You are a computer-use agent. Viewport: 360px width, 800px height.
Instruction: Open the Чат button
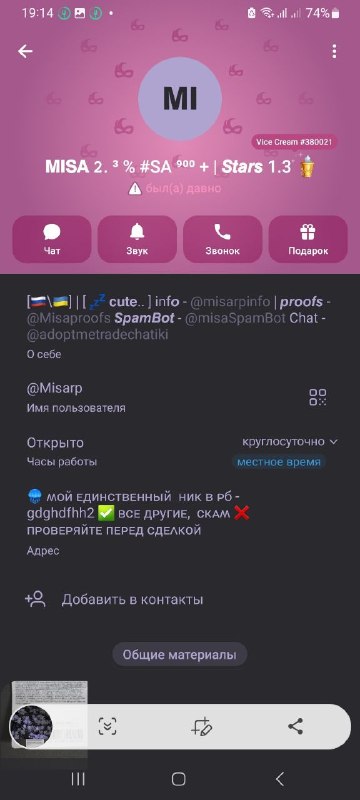[x=52, y=239]
